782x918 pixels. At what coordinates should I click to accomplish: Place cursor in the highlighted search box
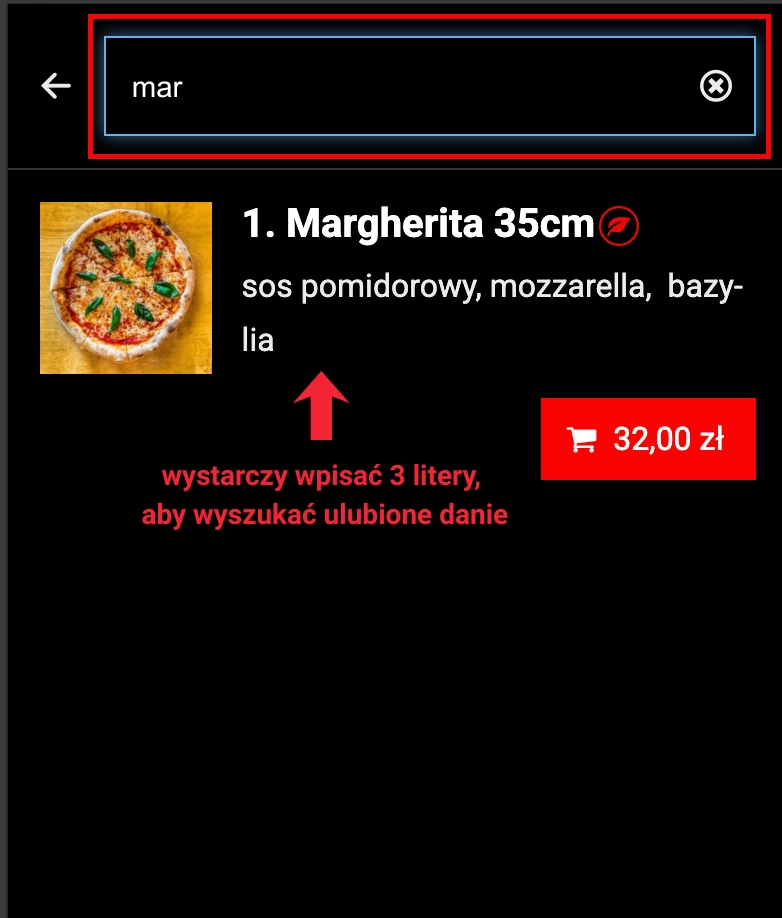[400, 87]
